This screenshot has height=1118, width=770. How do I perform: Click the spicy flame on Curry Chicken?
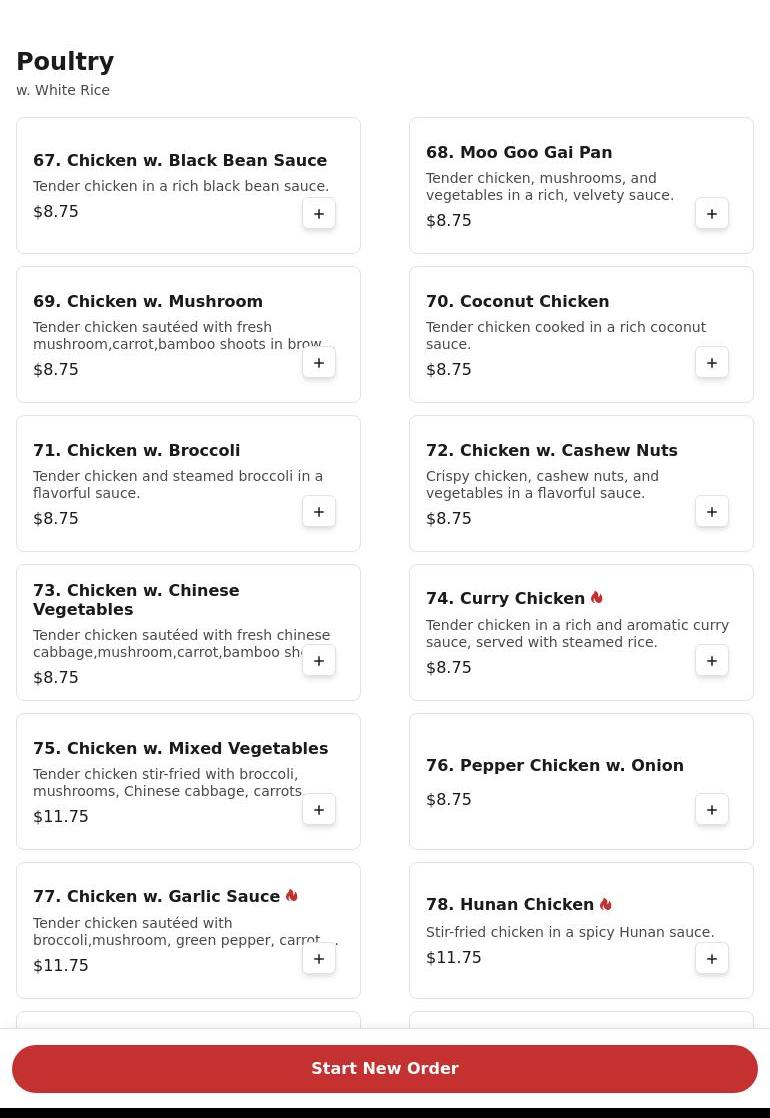click(x=596, y=597)
